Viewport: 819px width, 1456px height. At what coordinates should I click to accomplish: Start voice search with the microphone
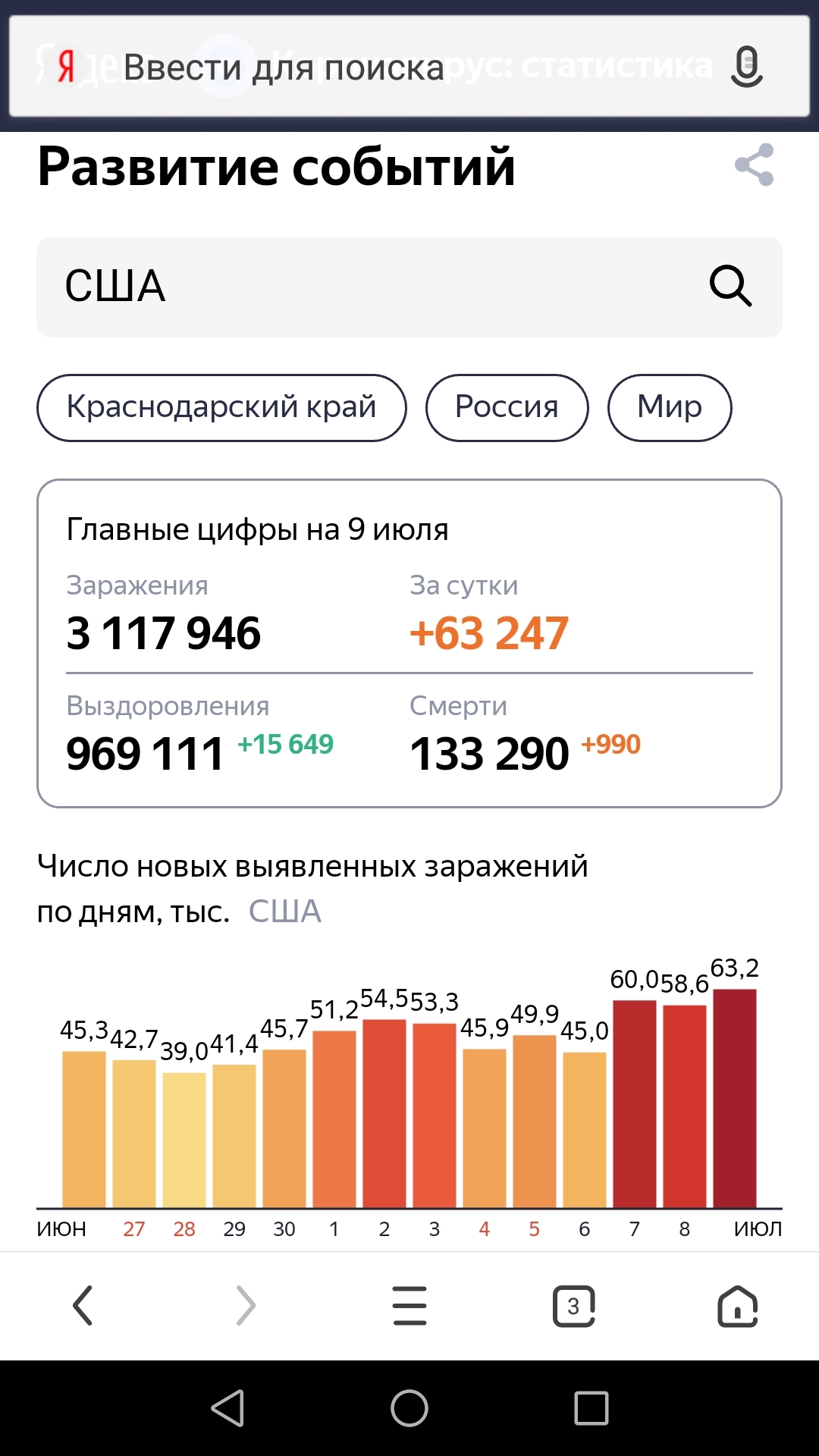click(x=746, y=67)
